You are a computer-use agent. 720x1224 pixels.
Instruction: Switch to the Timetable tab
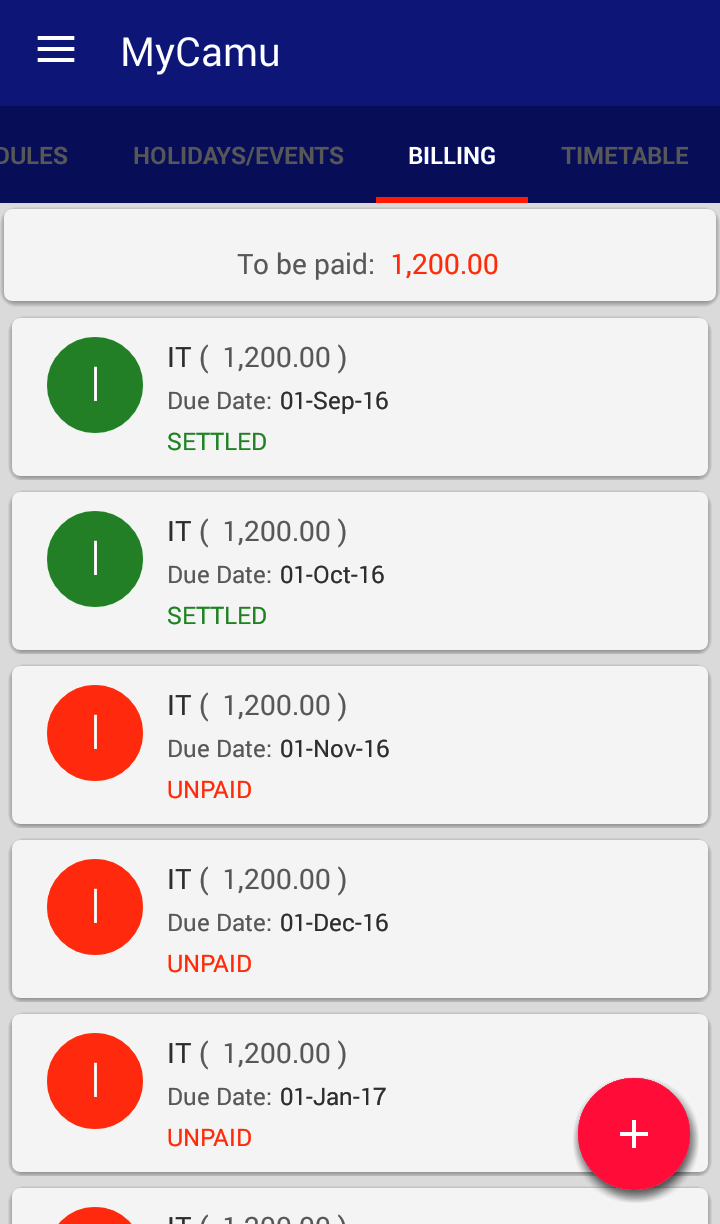pos(624,156)
